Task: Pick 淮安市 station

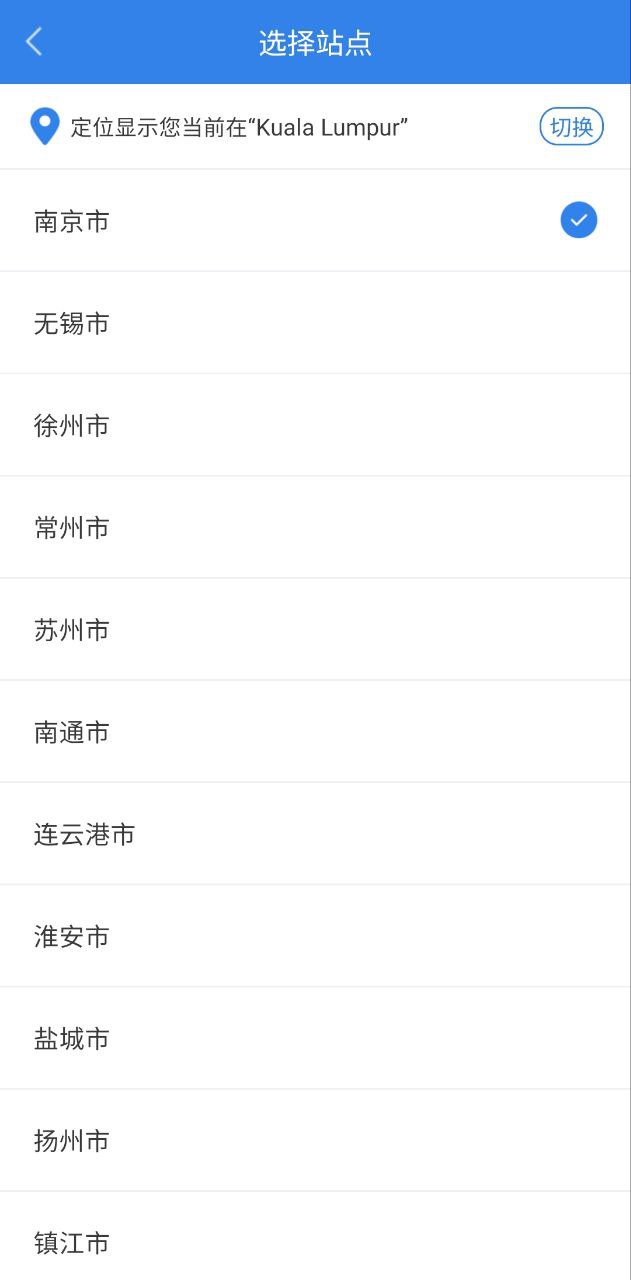Action: point(72,936)
